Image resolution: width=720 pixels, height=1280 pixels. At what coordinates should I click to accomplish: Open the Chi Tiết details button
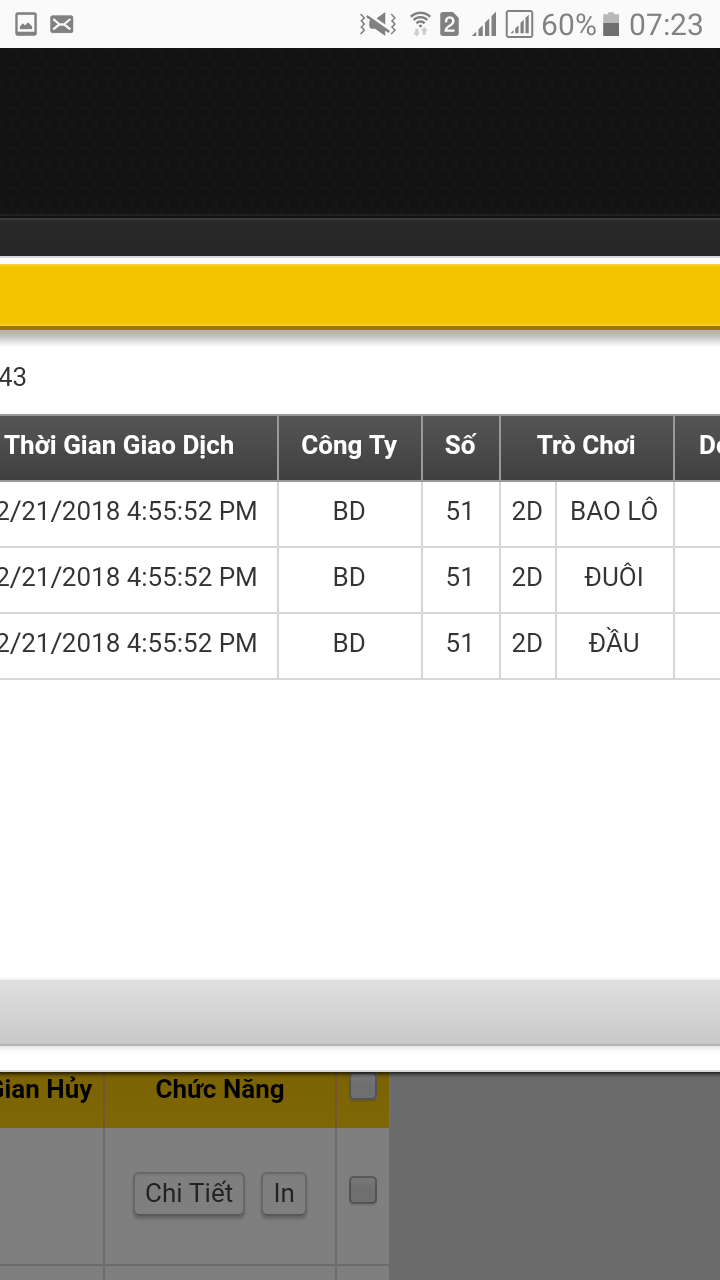pos(189,1193)
